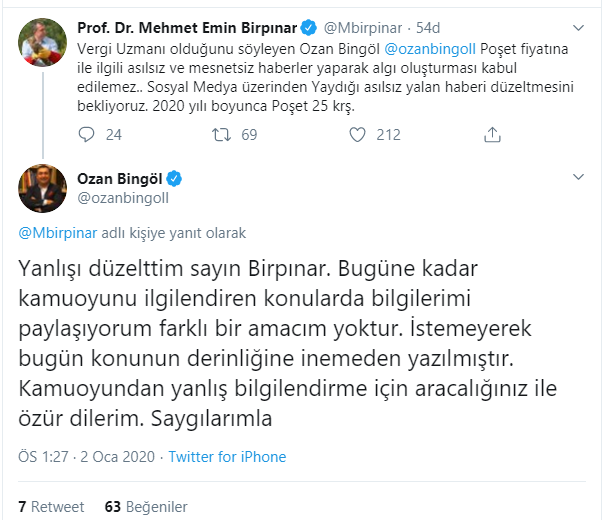Viewport: 607px width, 520px height.
Task: Share Mehmet Emin Birpınar's tweet
Action: 491,134
